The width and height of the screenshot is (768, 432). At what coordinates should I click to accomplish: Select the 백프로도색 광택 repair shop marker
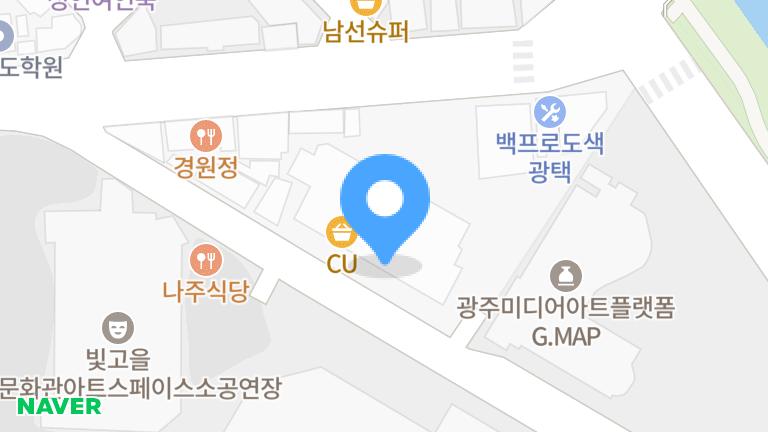(550, 110)
